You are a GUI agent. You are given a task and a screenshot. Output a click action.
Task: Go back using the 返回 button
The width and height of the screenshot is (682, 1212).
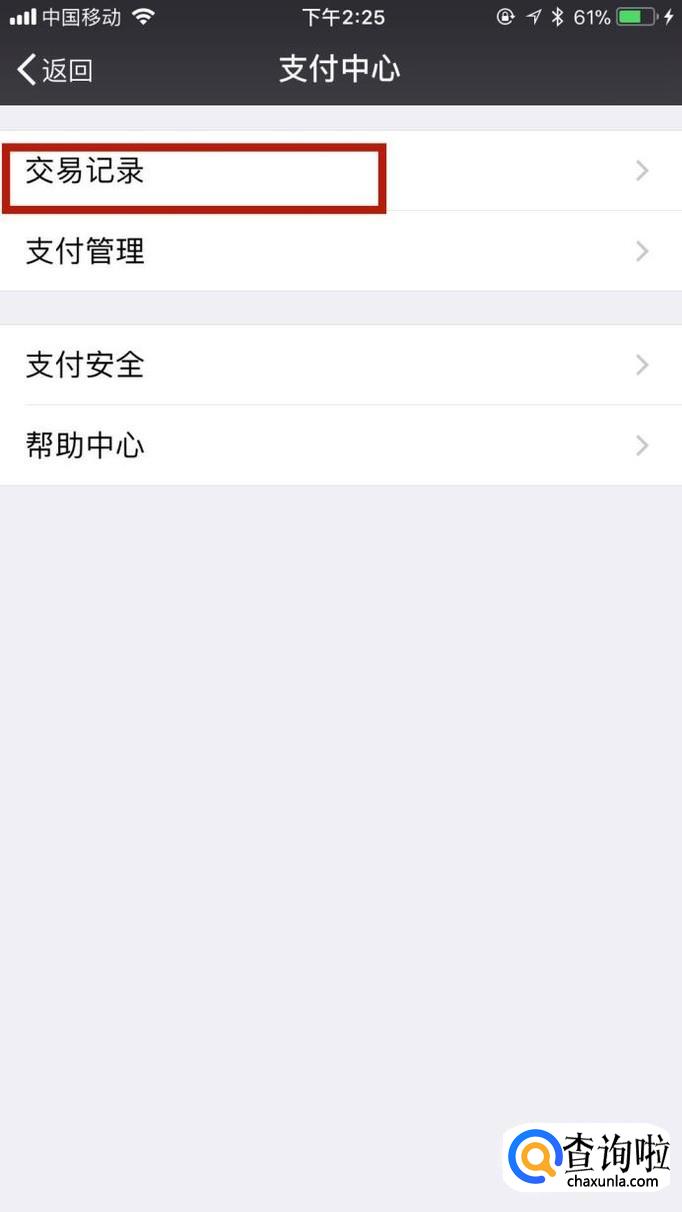[55, 70]
